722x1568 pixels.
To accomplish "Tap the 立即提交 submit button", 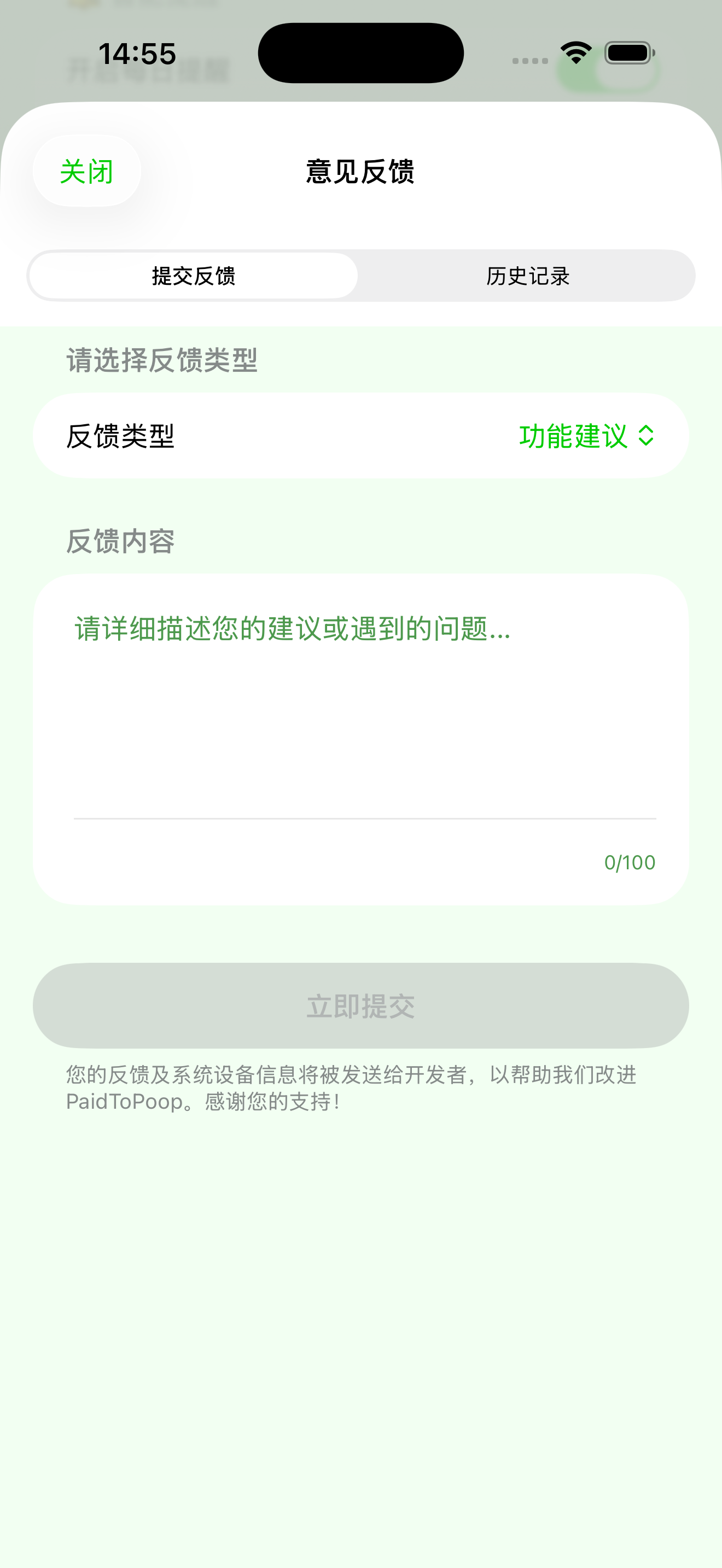I will [360, 1005].
